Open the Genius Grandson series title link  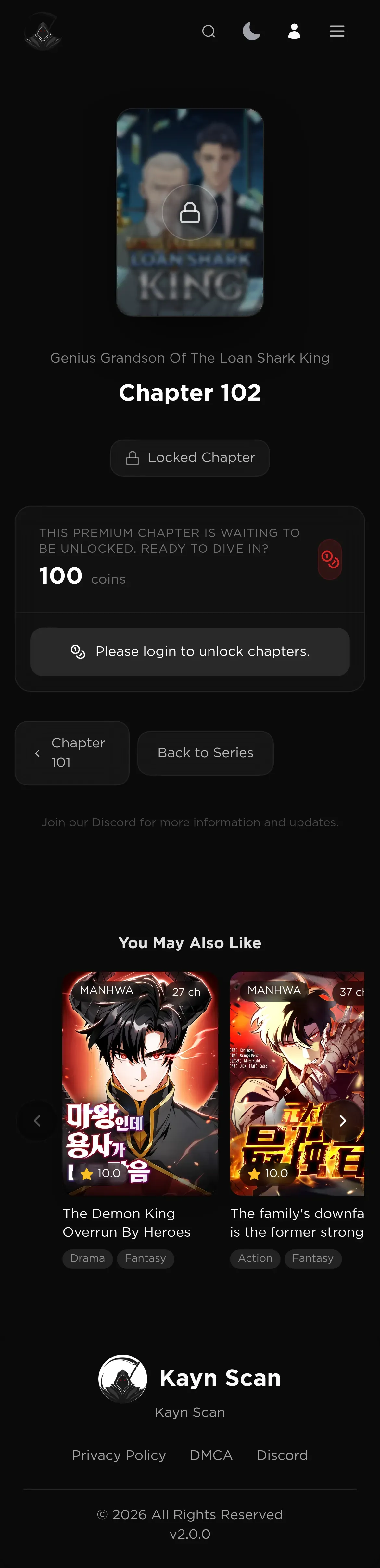click(190, 358)
